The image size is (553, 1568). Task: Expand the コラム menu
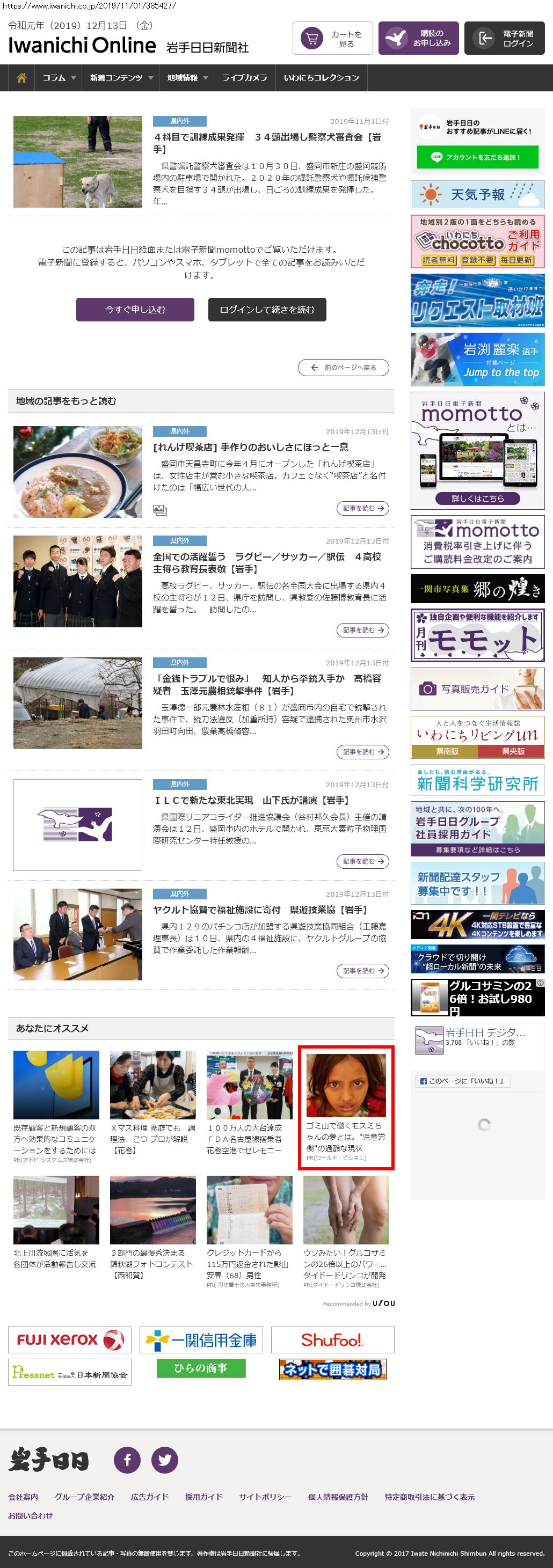(x=59, y=78)
